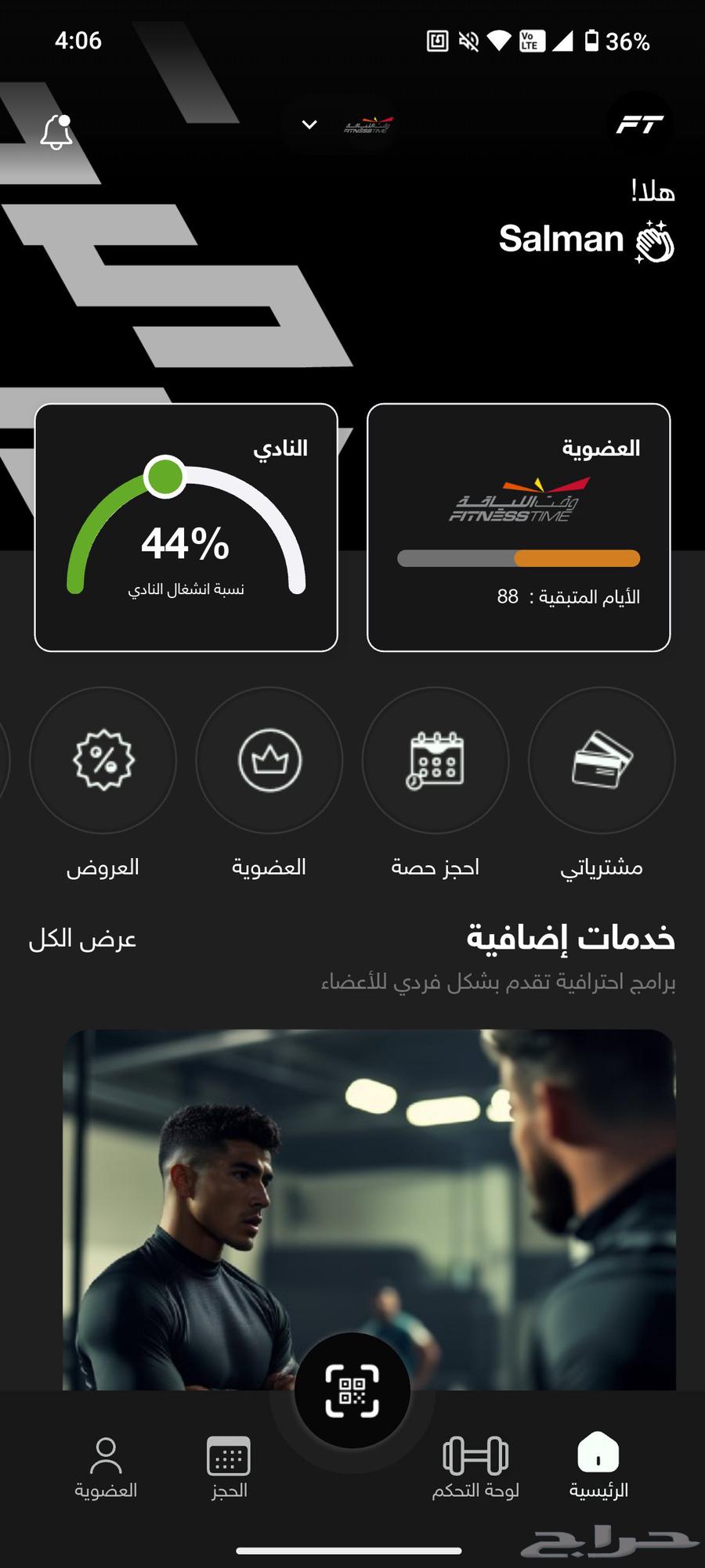Open the QR code scanner button

point(352,1390)
